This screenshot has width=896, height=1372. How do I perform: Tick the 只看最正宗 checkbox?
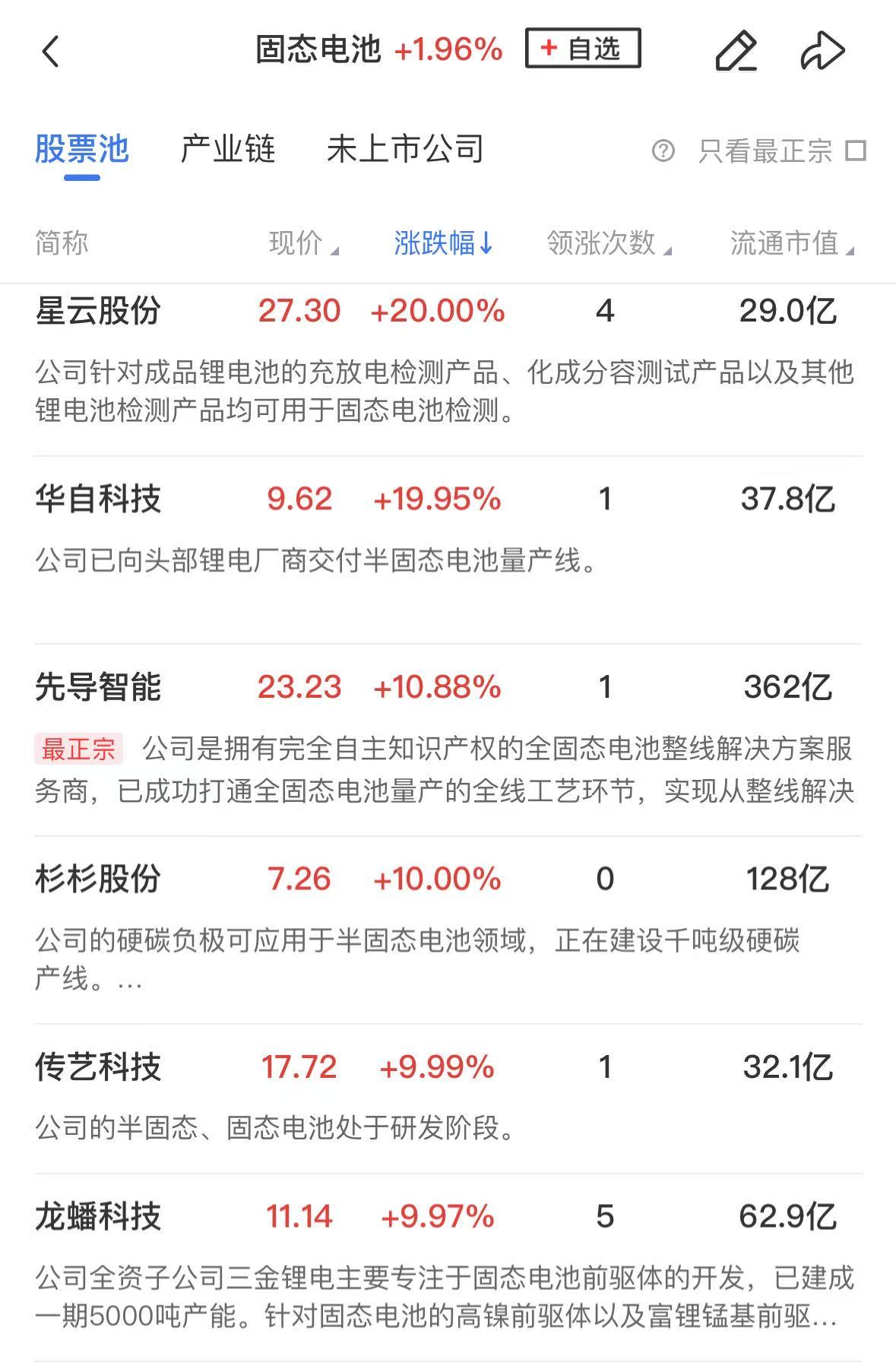[x=856, y=151]
